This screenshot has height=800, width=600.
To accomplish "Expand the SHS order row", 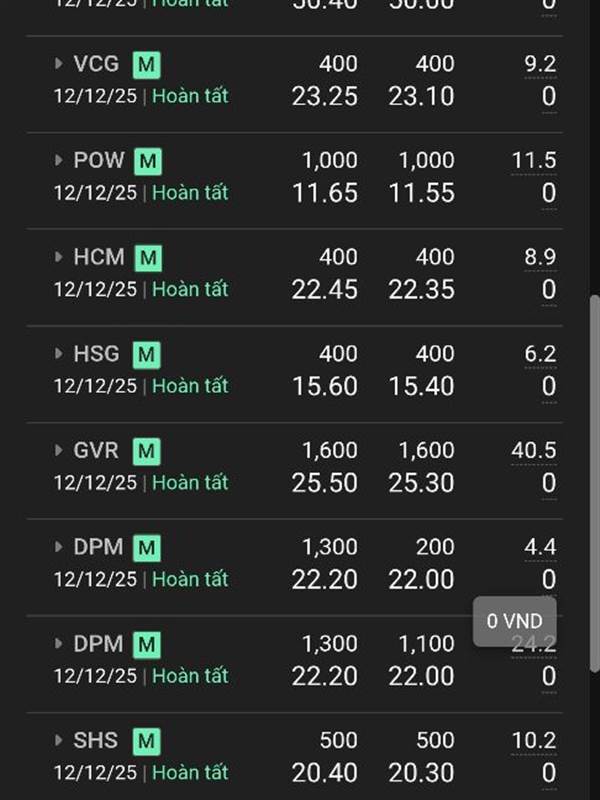I will click(x=59, y=741).
